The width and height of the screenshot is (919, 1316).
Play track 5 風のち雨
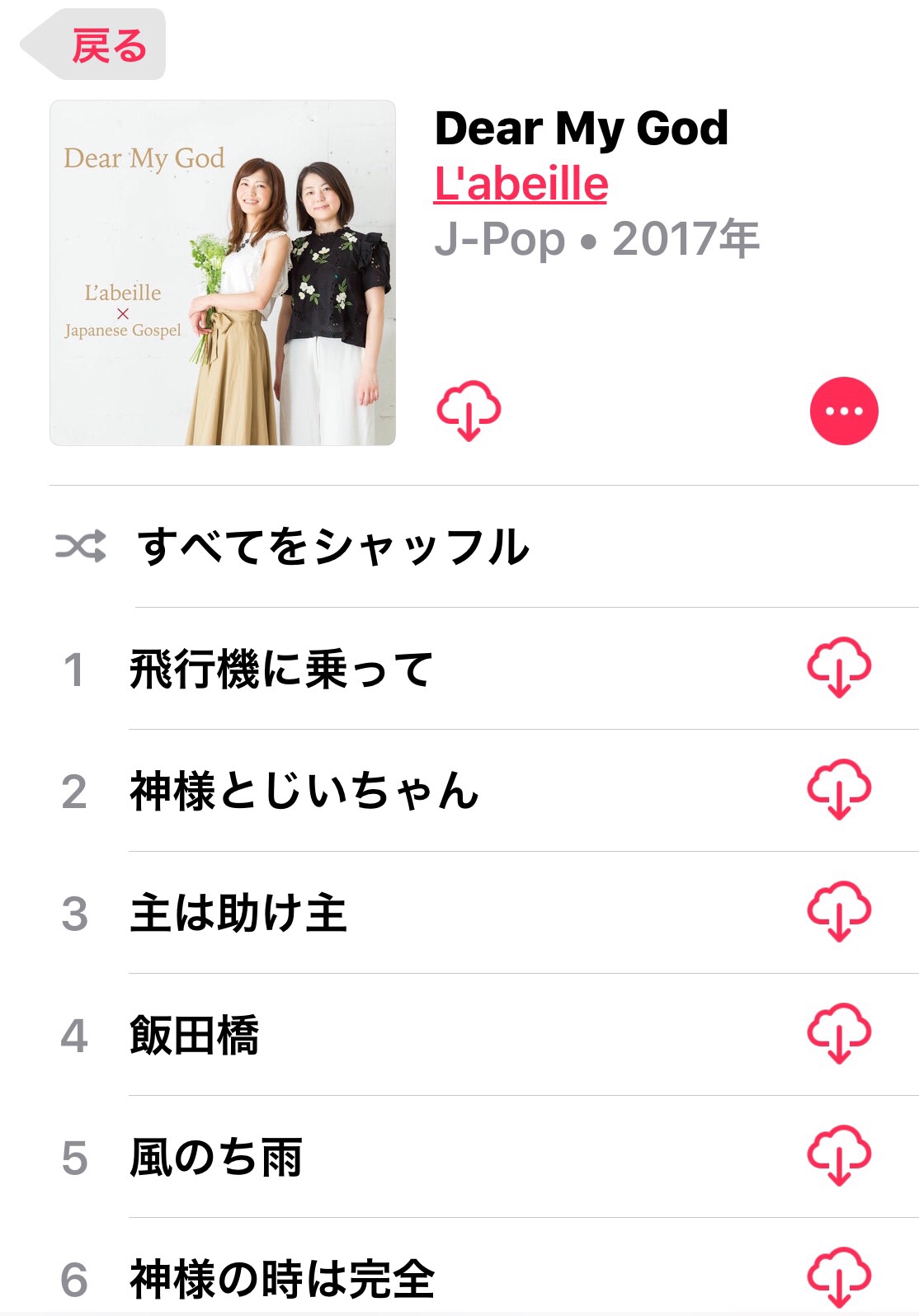click(216, 1157)
